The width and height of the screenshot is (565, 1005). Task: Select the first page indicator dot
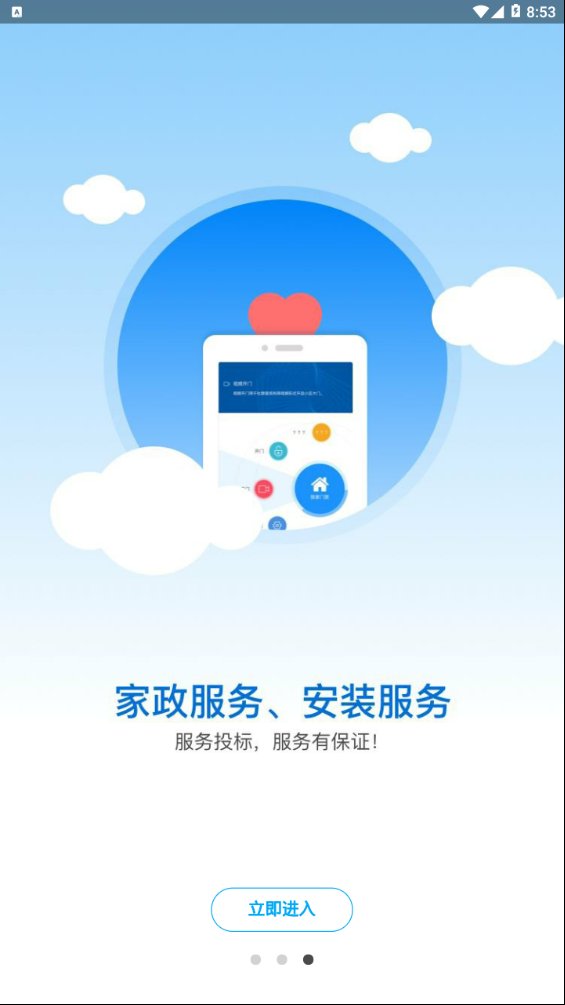coord(256,959)
